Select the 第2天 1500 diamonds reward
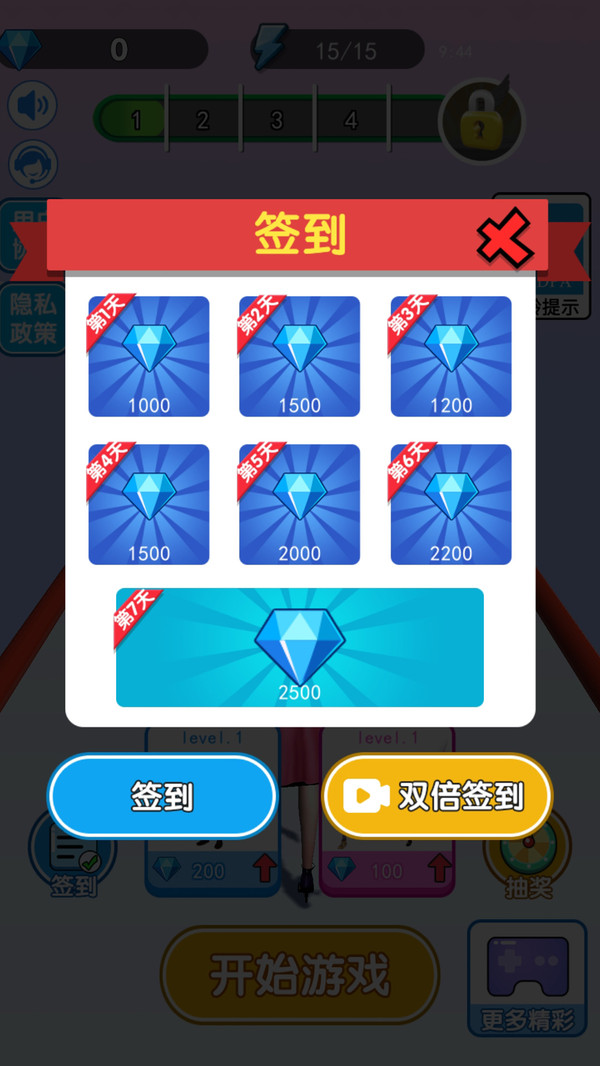600x1066 pixels. click(299, 356)
